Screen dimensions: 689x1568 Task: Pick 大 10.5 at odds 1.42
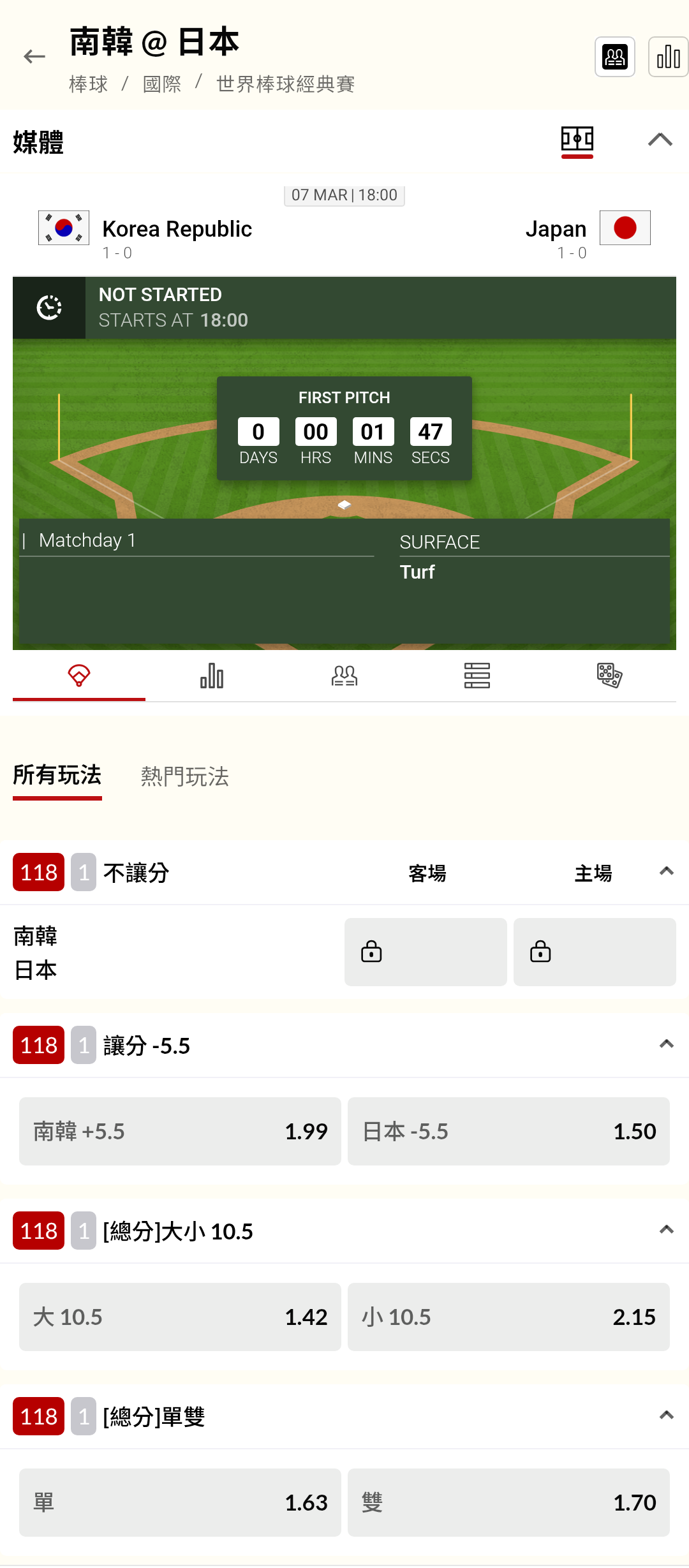[x=180, y=1317]
